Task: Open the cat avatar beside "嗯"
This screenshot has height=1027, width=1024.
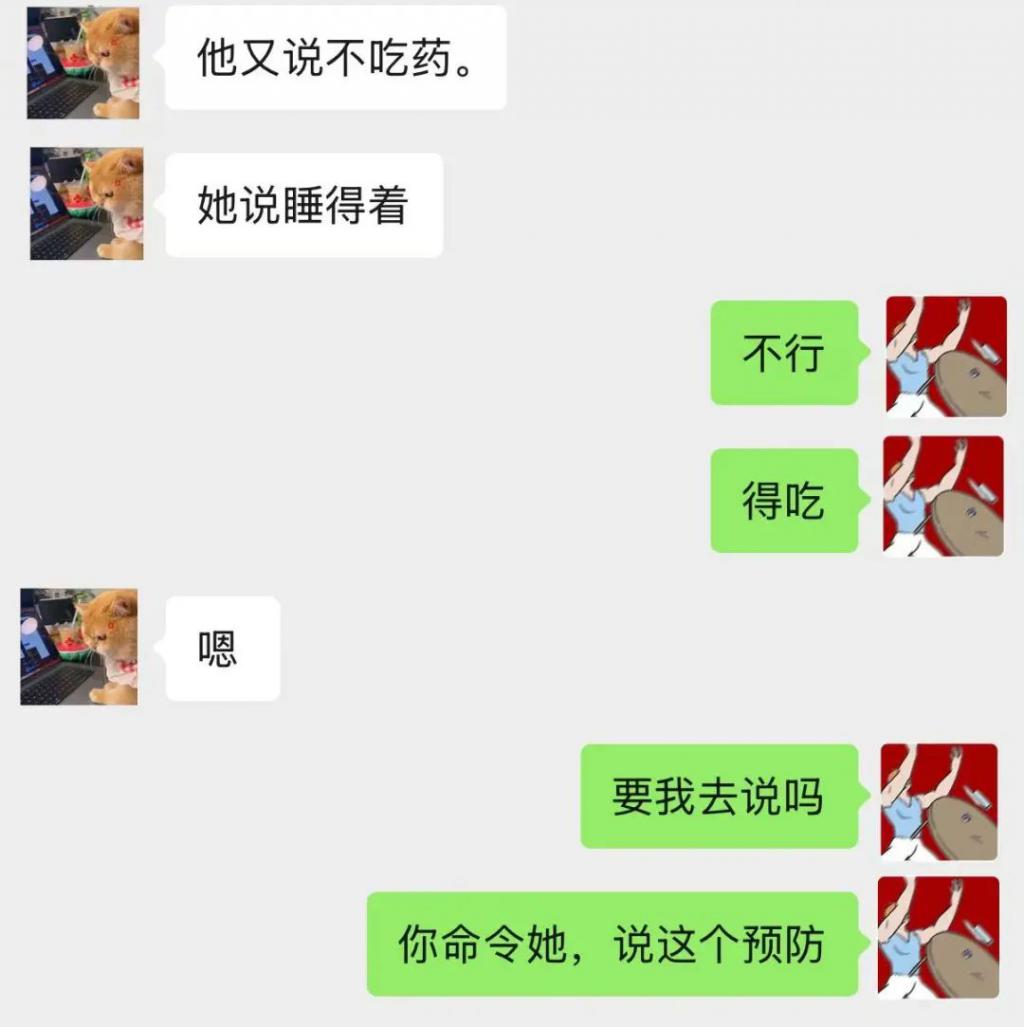Action: (x=79, y=647)
